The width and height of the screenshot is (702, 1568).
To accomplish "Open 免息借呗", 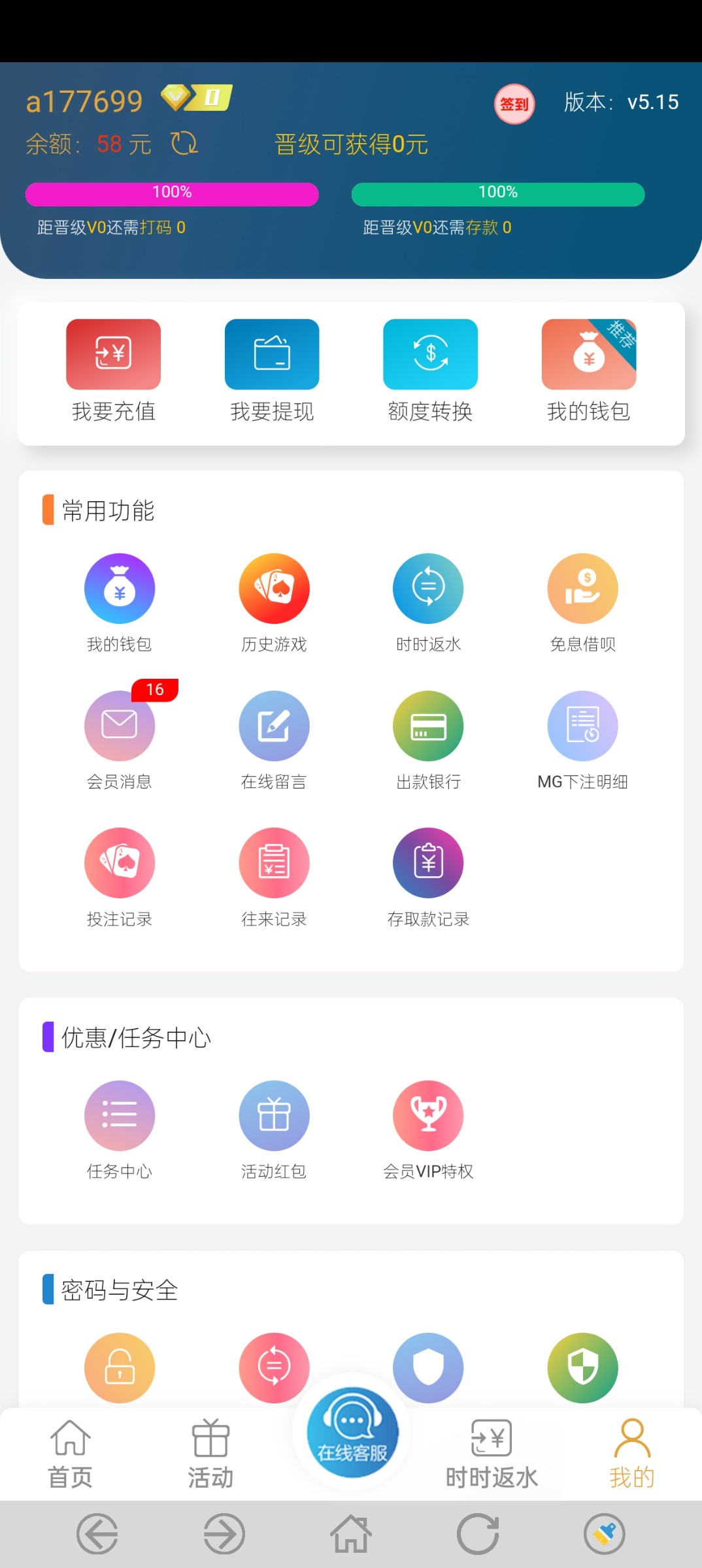I will pos(582,603).
